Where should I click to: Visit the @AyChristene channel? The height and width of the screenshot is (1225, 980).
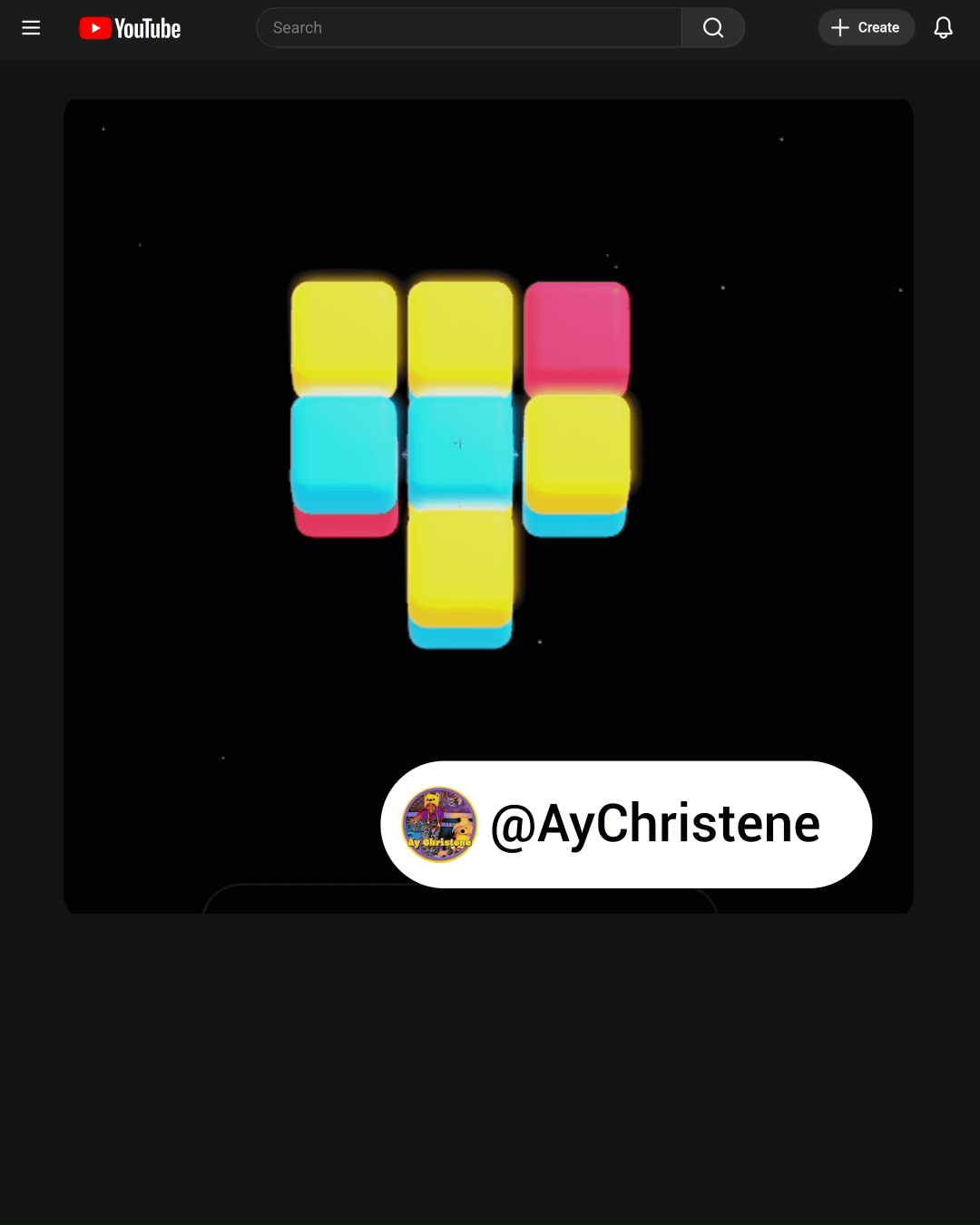point(626,824)
